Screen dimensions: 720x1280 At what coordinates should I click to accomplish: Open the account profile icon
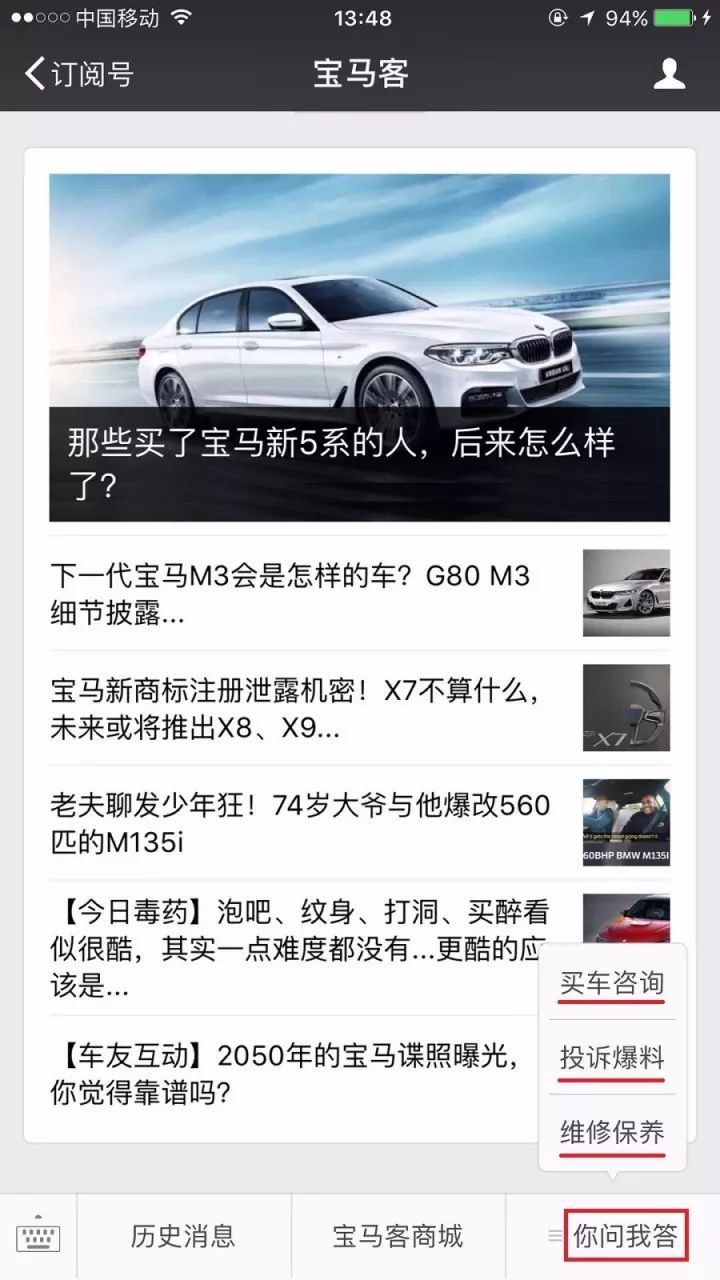pyautogui.click(x=669, y=74)
